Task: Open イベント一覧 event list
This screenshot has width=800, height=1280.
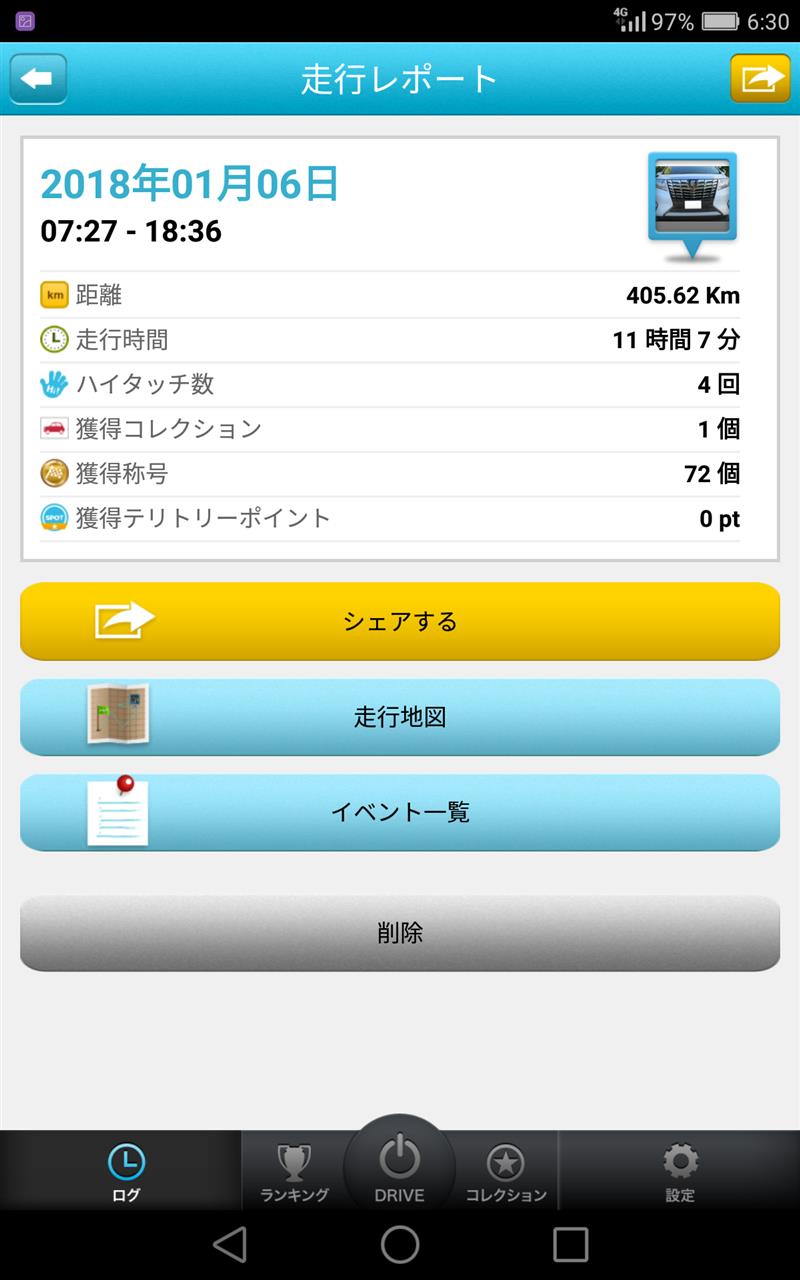Action: [x=400, y=812]
